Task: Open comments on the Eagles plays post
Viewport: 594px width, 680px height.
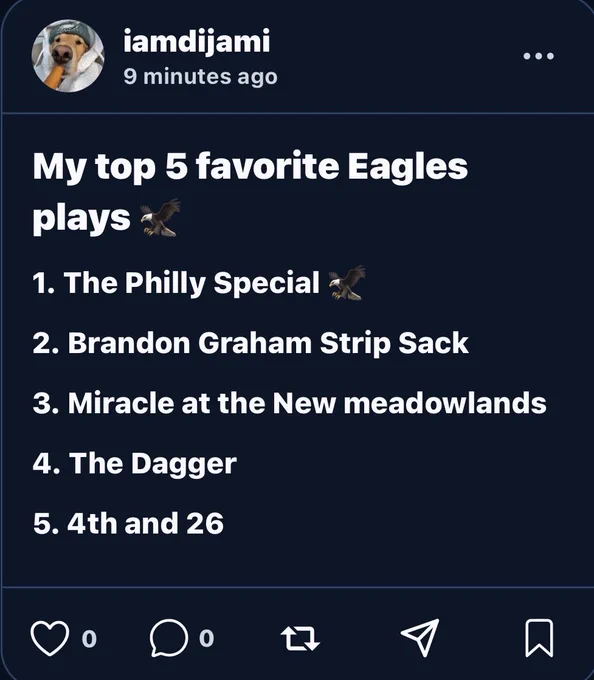Action: click(x=169, y=638)
